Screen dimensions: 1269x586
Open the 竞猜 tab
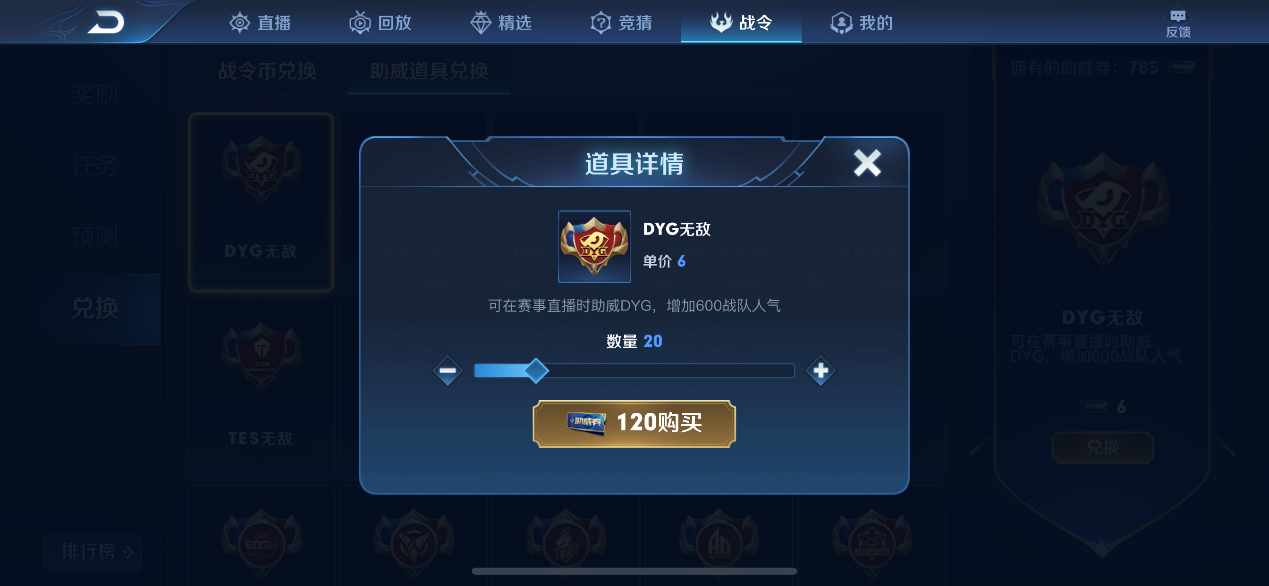tap(621, 22)
